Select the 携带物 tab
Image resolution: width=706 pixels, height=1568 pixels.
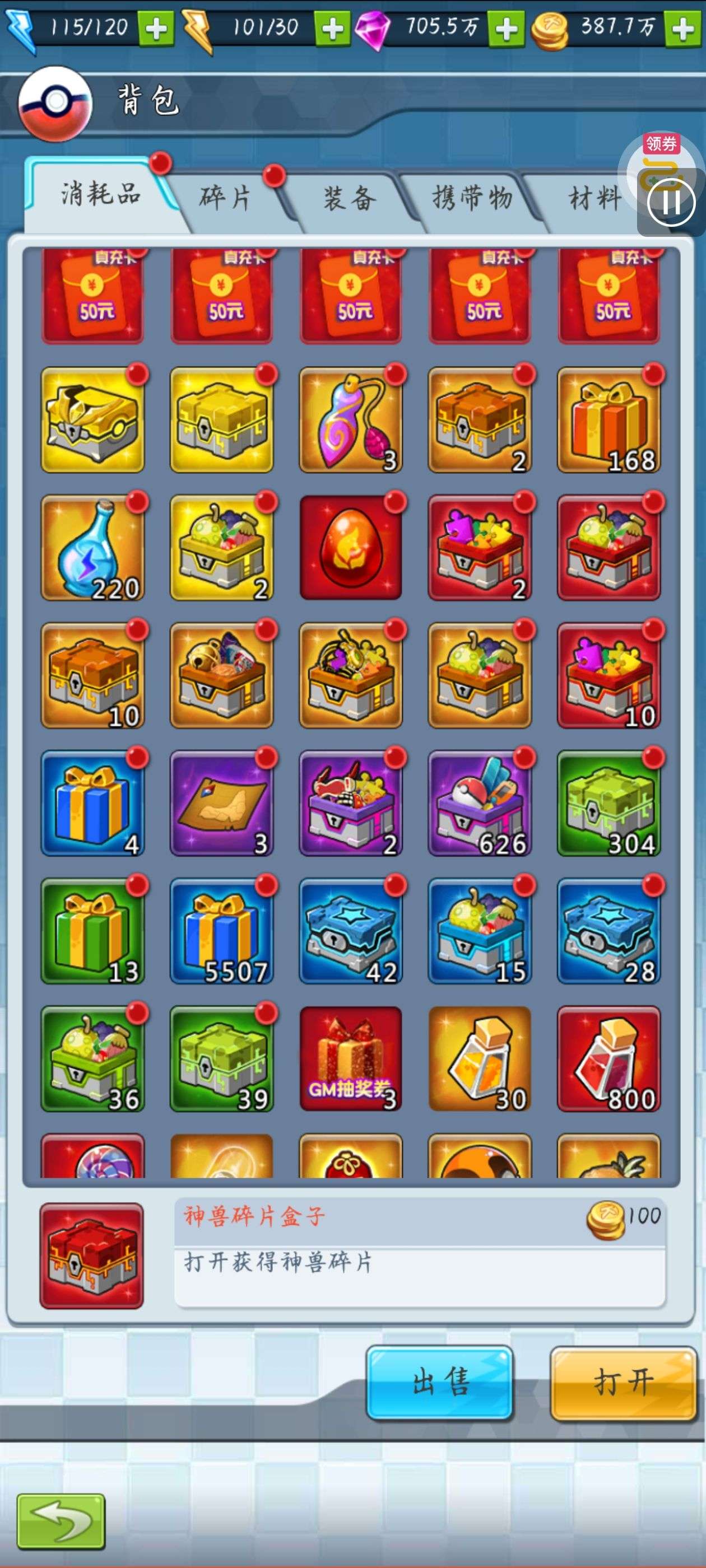473,198
